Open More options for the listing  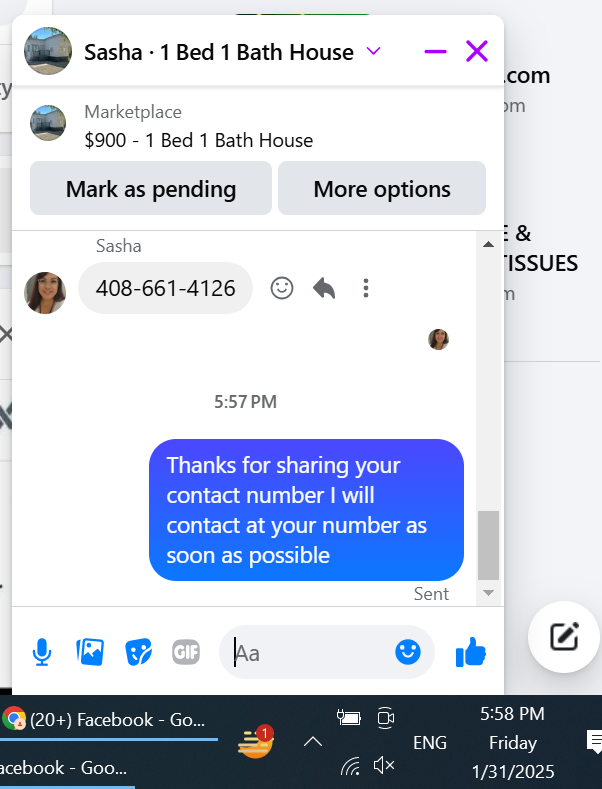pos(382,188)
